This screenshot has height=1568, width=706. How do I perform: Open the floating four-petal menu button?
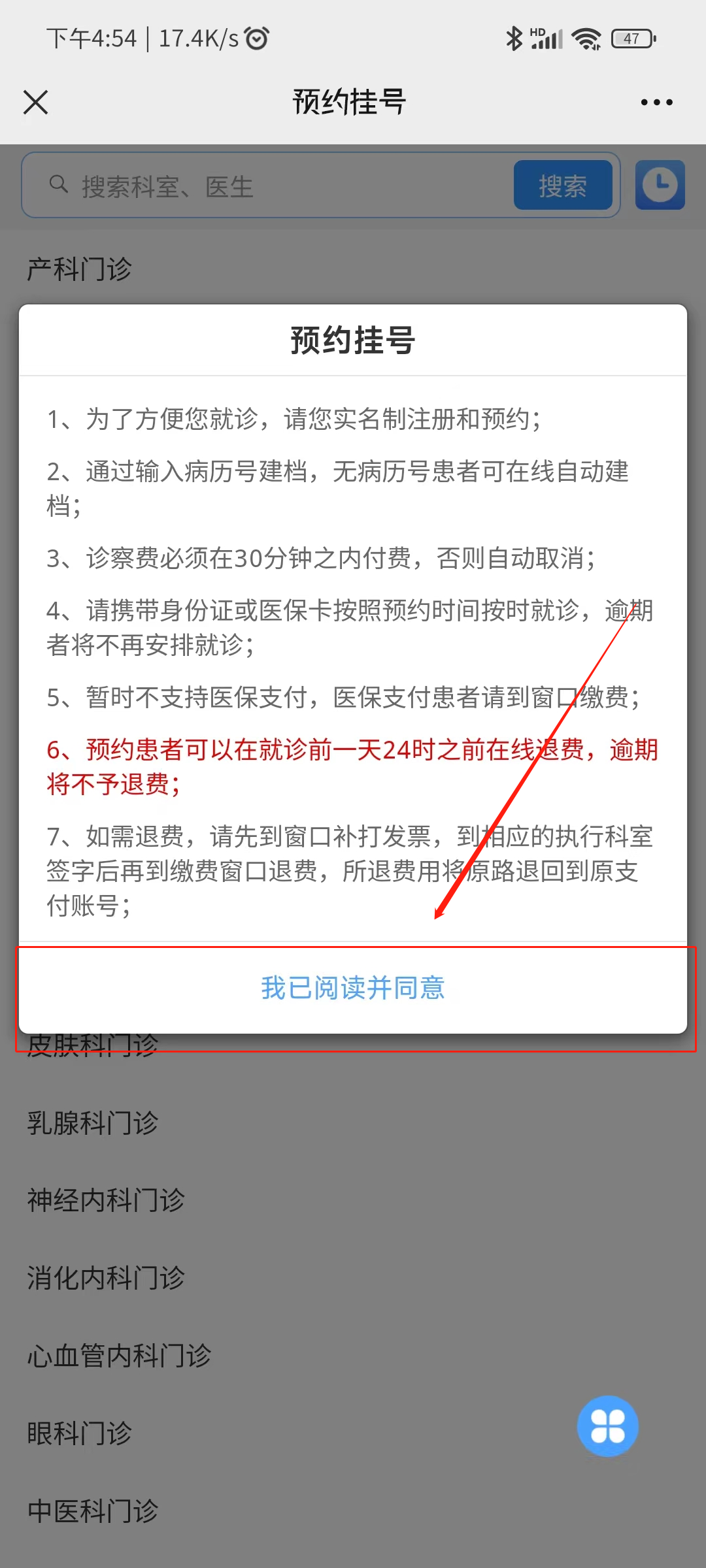pyautogui.click(x=607, y=1426)
